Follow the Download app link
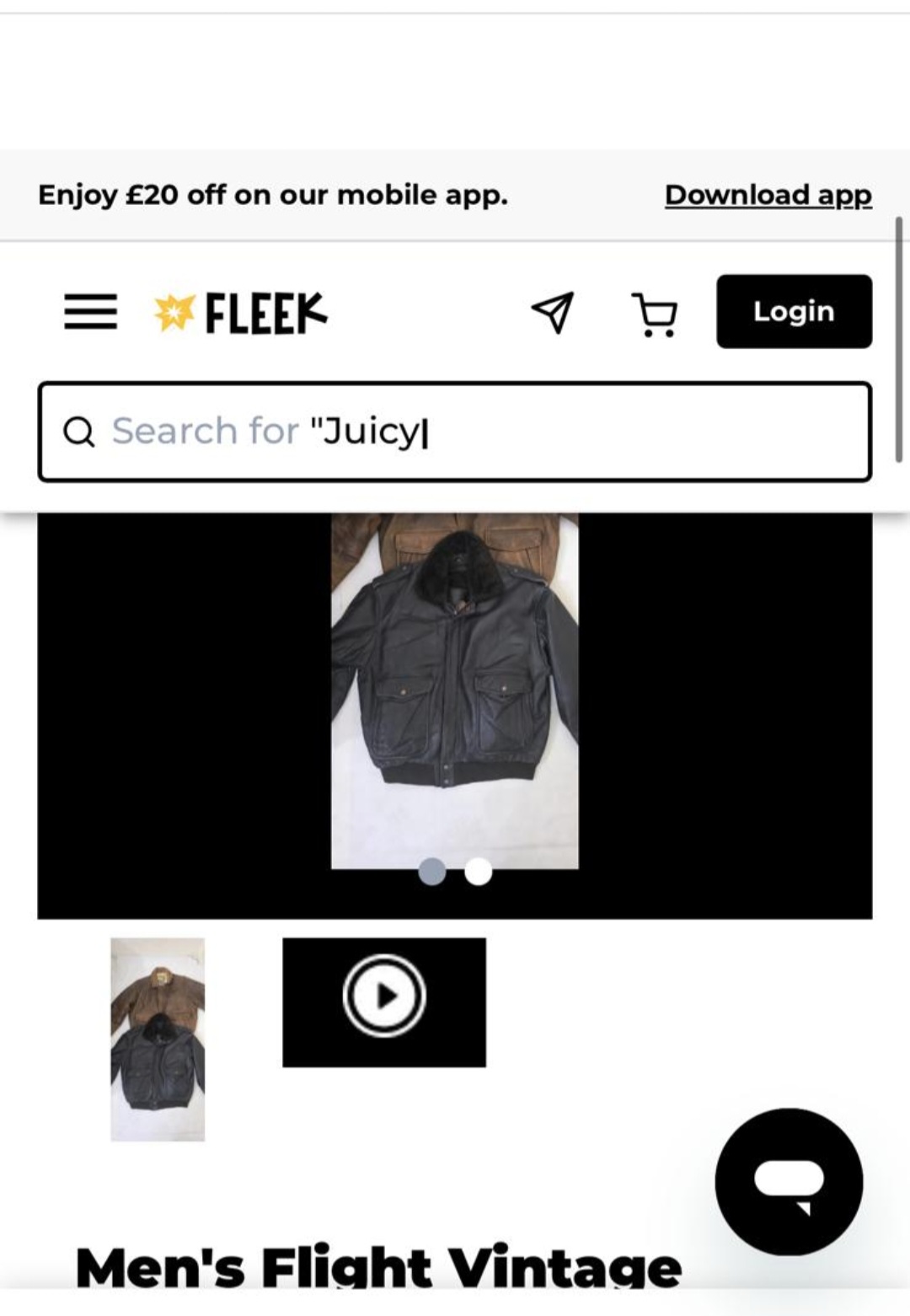The width and height of the screenshot is (910, 1316). tap(768, 195)
